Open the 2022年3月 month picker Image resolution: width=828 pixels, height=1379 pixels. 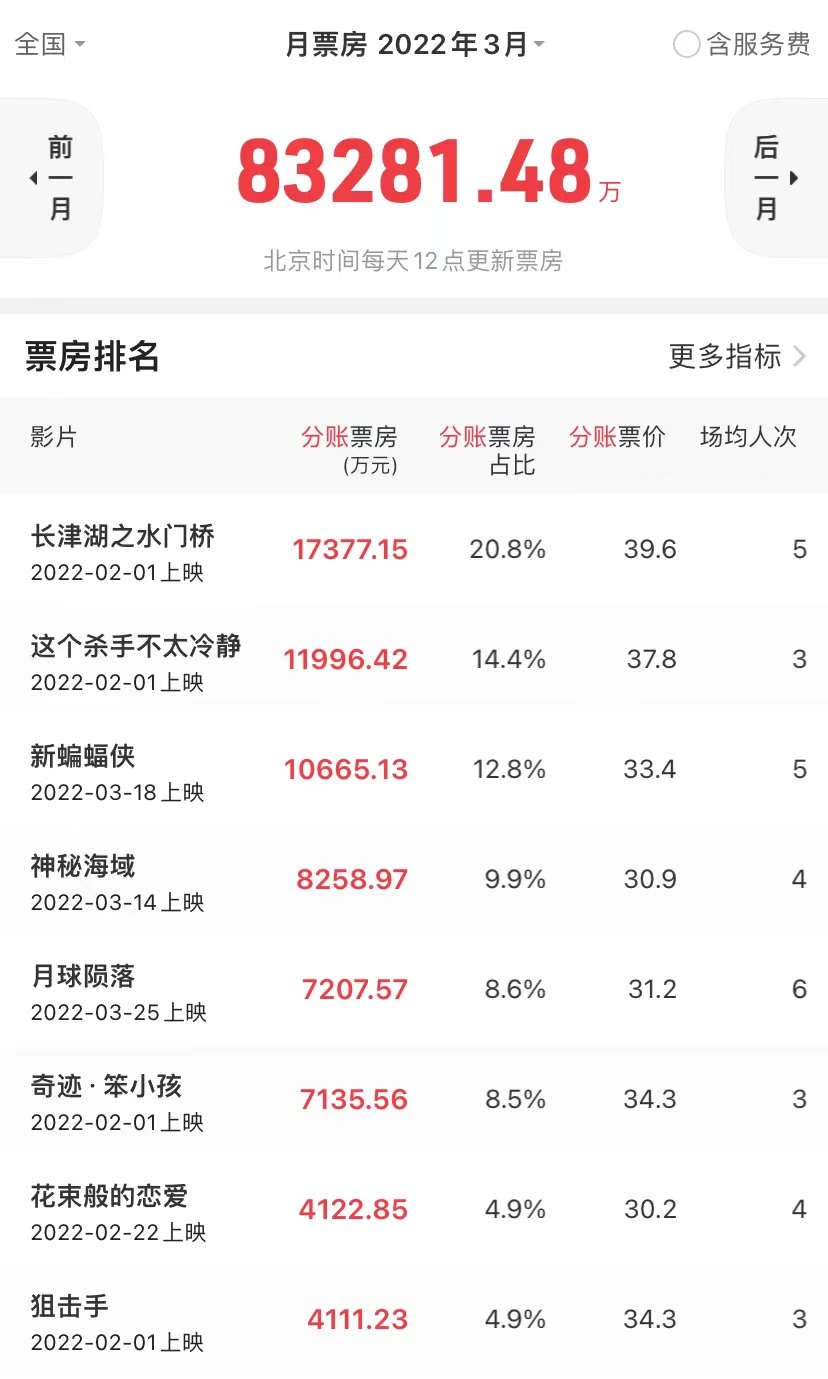point(415,45)
